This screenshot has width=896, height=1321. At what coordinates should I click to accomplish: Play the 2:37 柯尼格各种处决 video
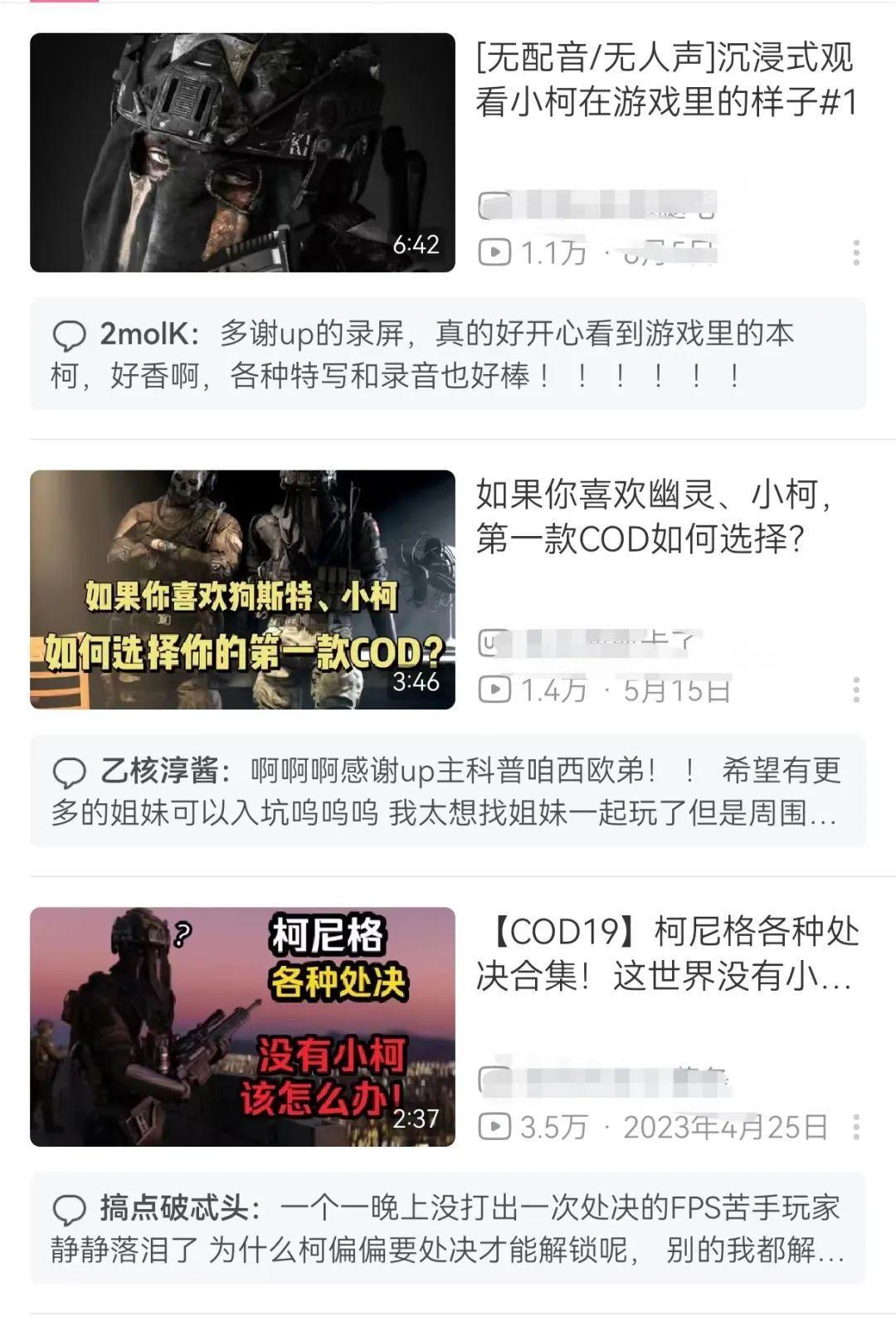click(242, 1026)
